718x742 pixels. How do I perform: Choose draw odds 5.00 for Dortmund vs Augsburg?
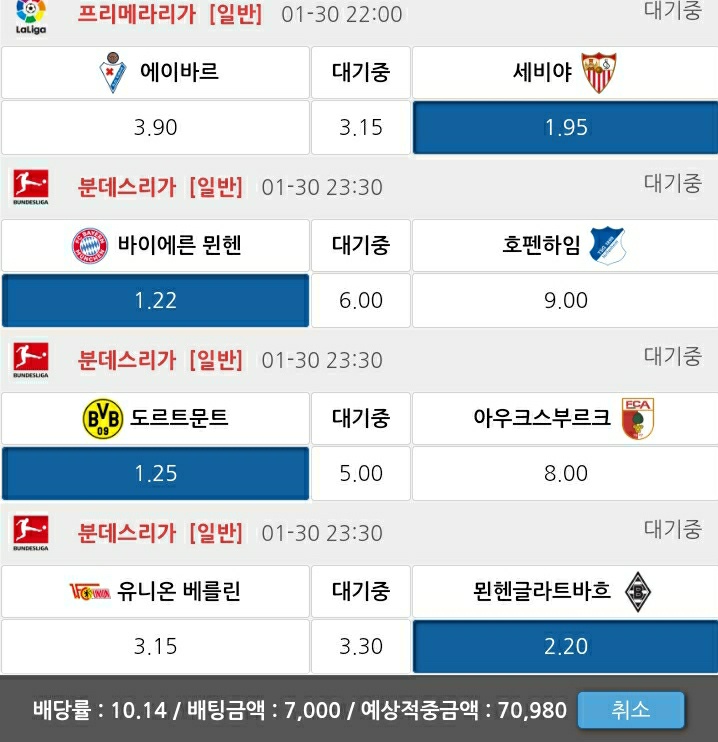[x=361, y=473]
